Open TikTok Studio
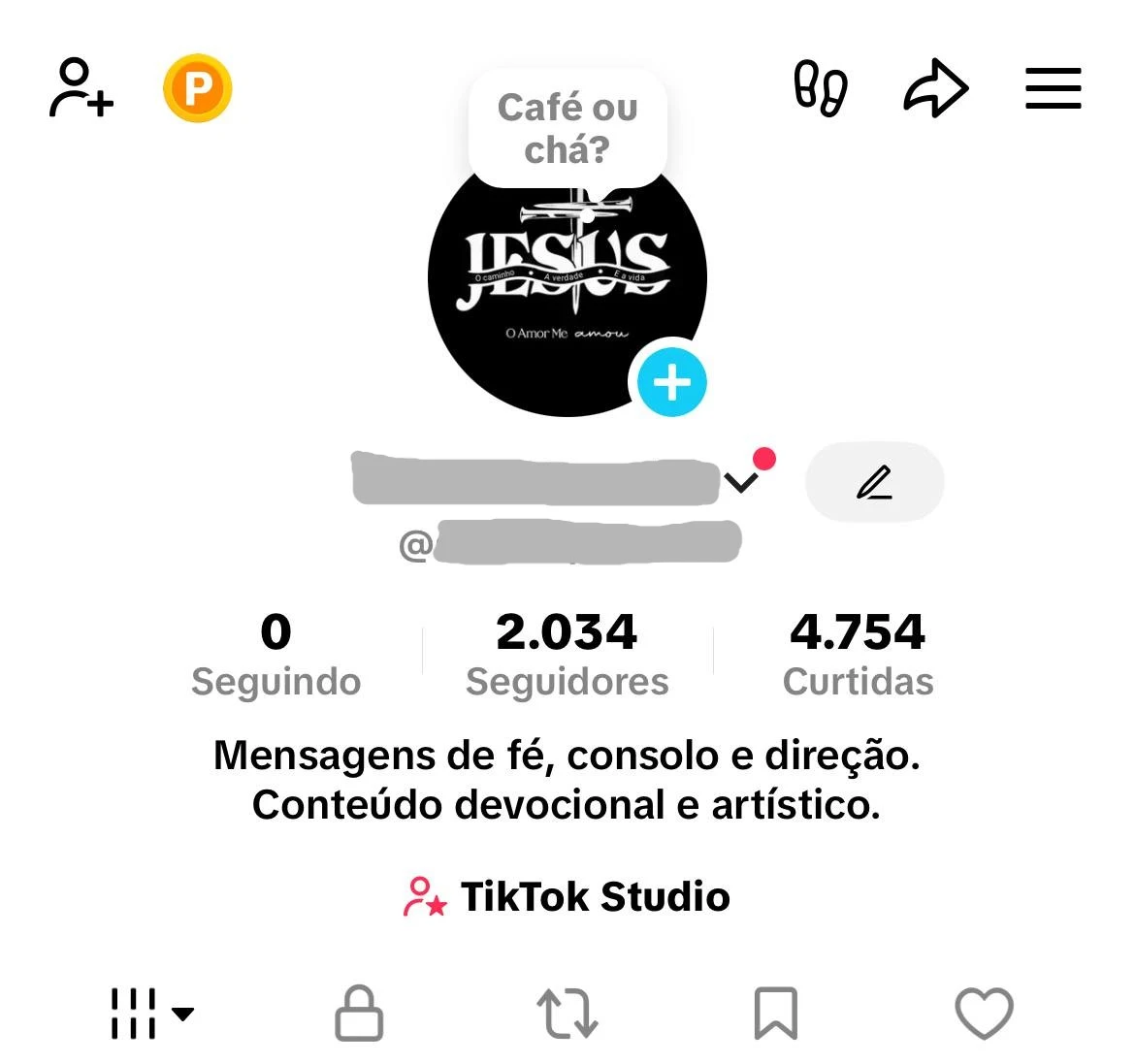This screenshot has width=1135, height=1064. pos(567,897)
